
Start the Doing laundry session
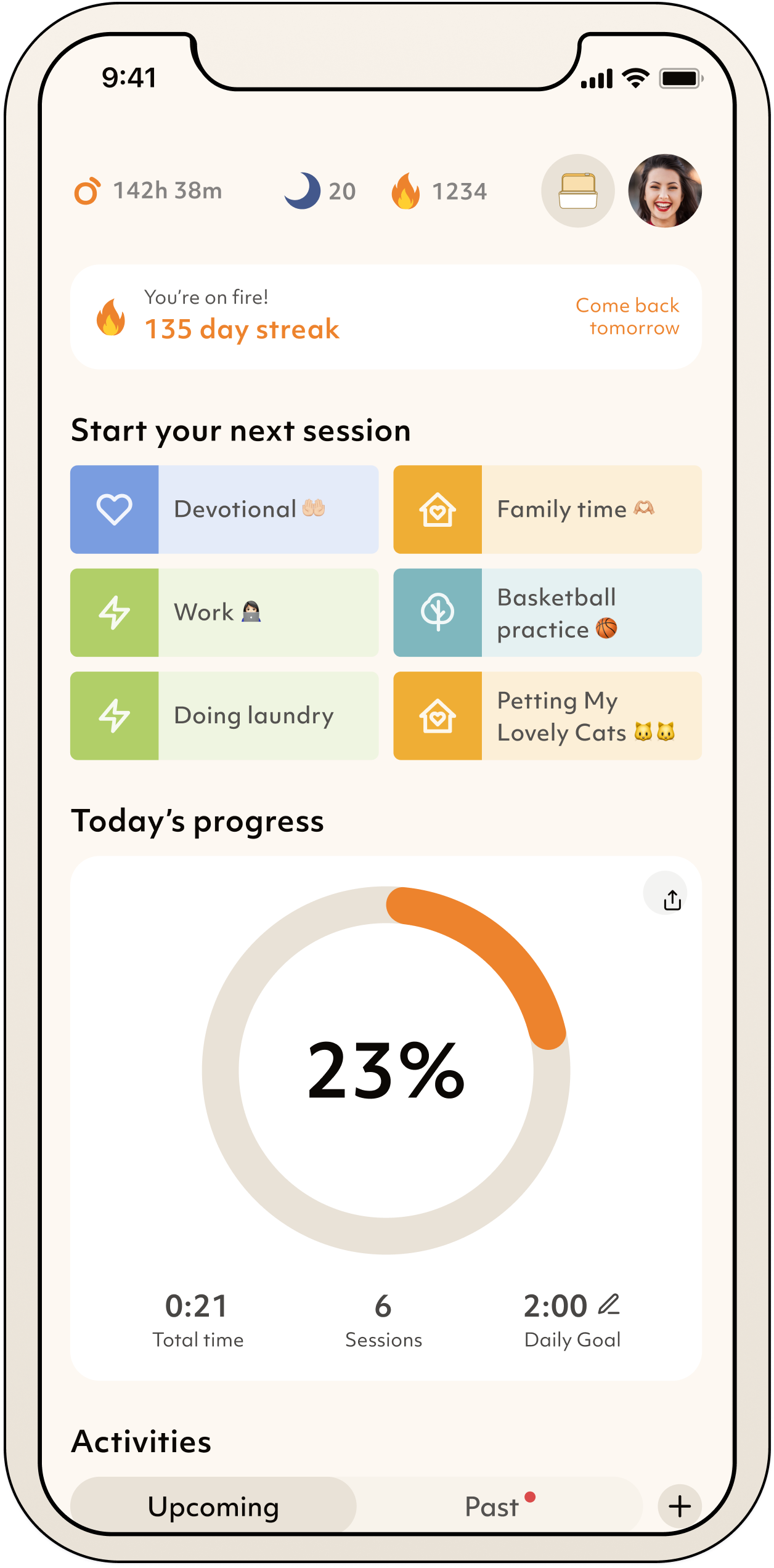tap(224, 715)
